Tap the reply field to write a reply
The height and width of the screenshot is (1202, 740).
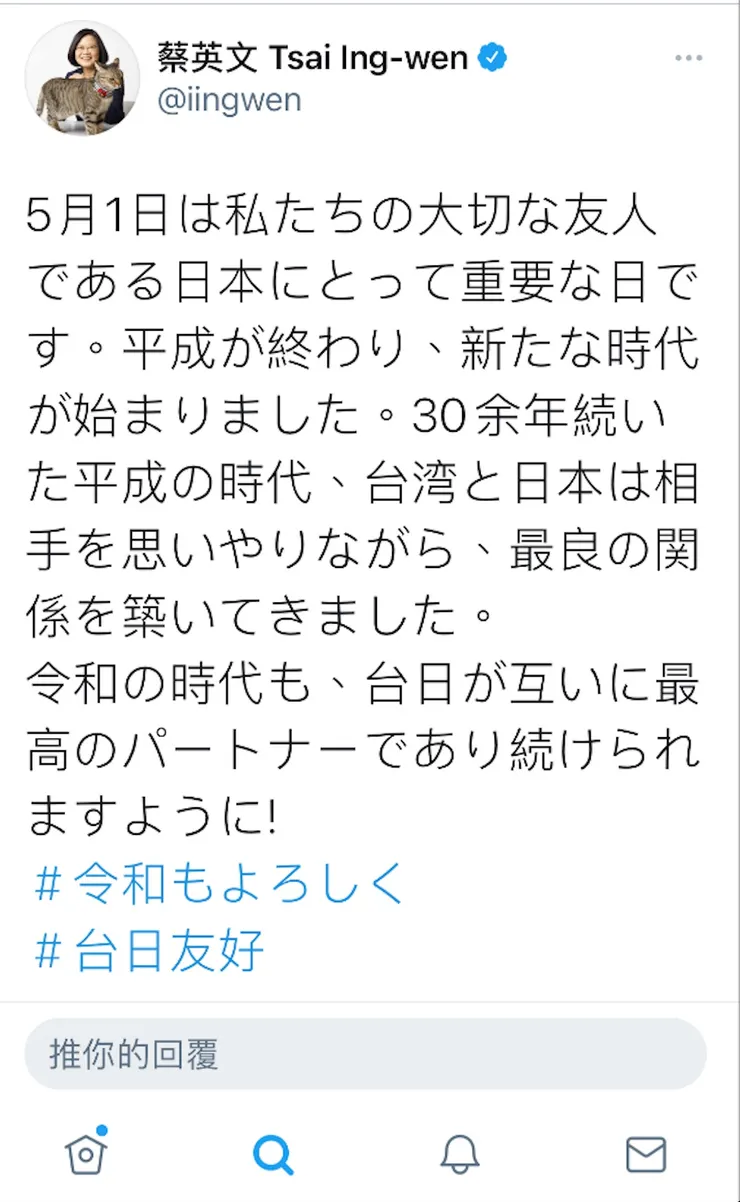[x=365, y=1054]
